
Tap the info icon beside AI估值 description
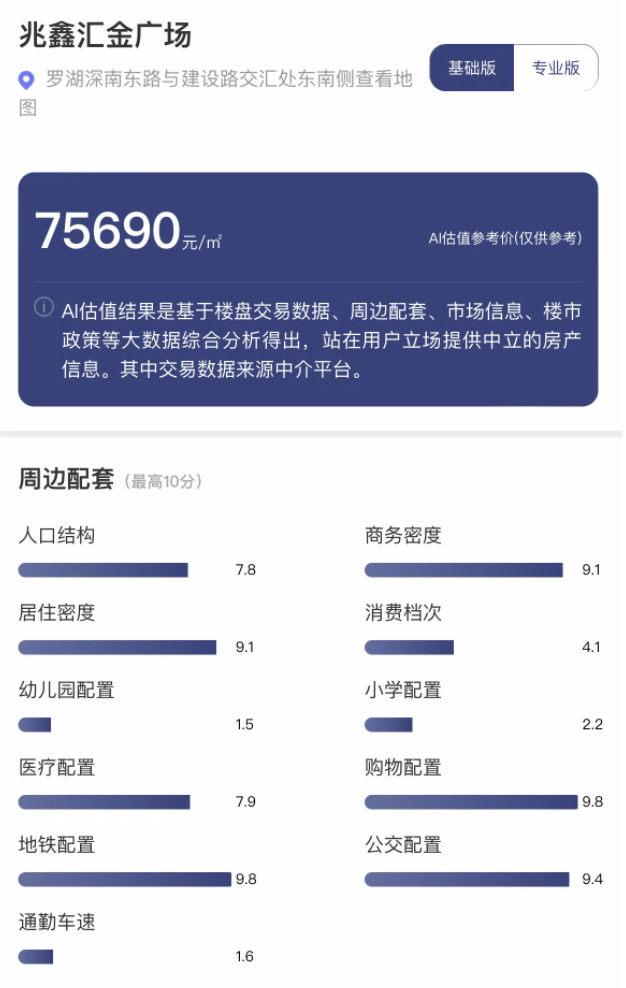click(x=43, y=307)
